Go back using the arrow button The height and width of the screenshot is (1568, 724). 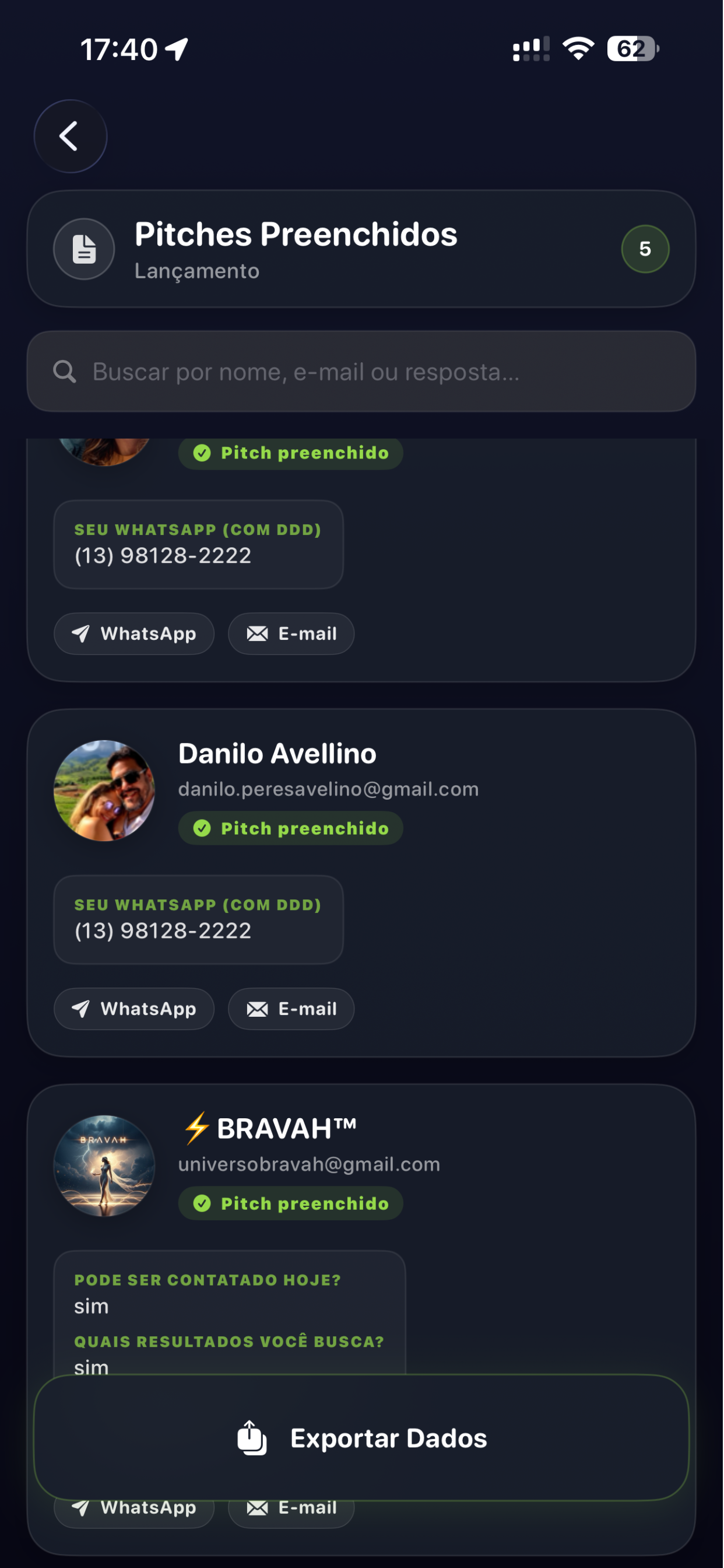pyautogui.click(x=71, y=136)
